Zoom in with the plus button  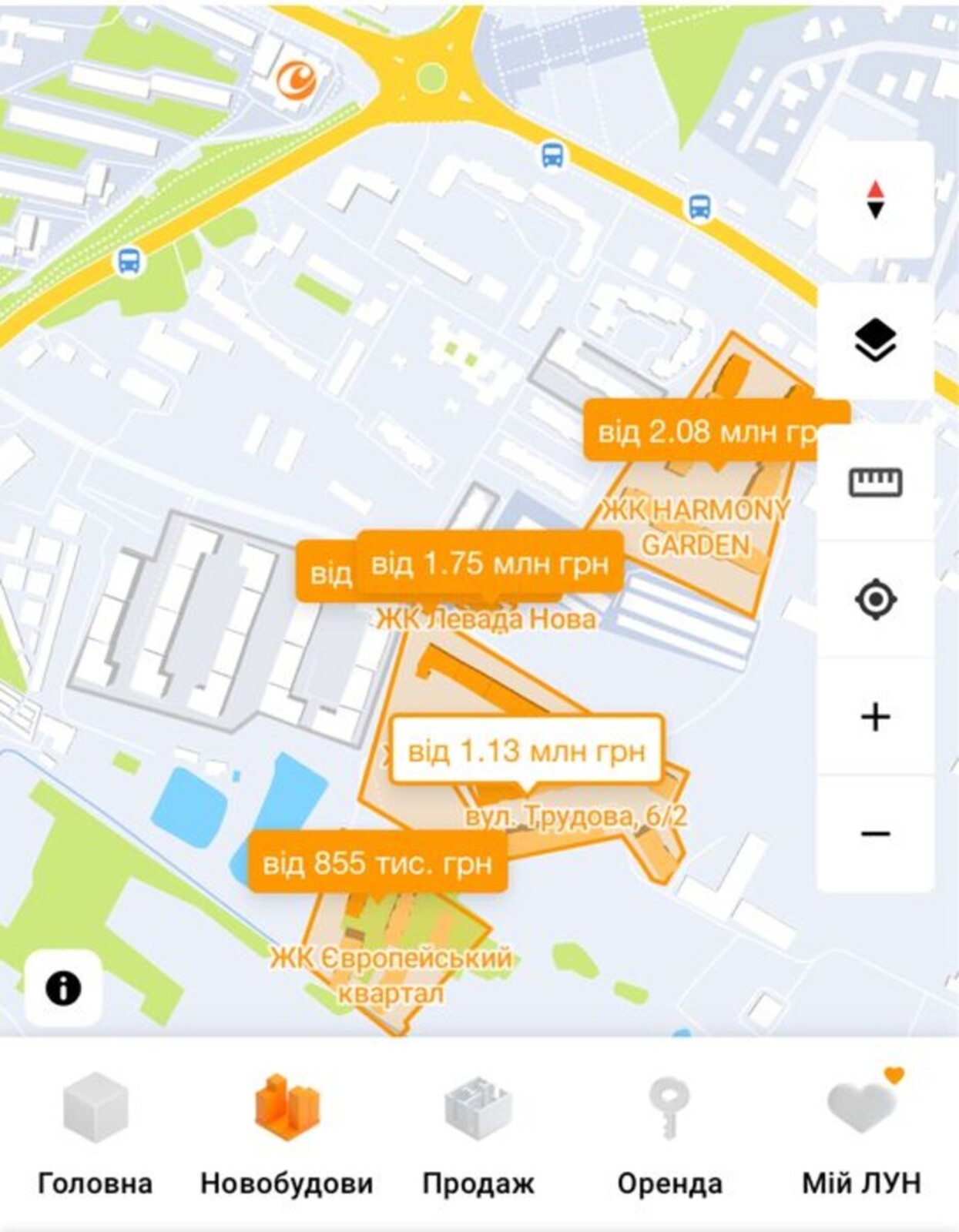[875, 717]
